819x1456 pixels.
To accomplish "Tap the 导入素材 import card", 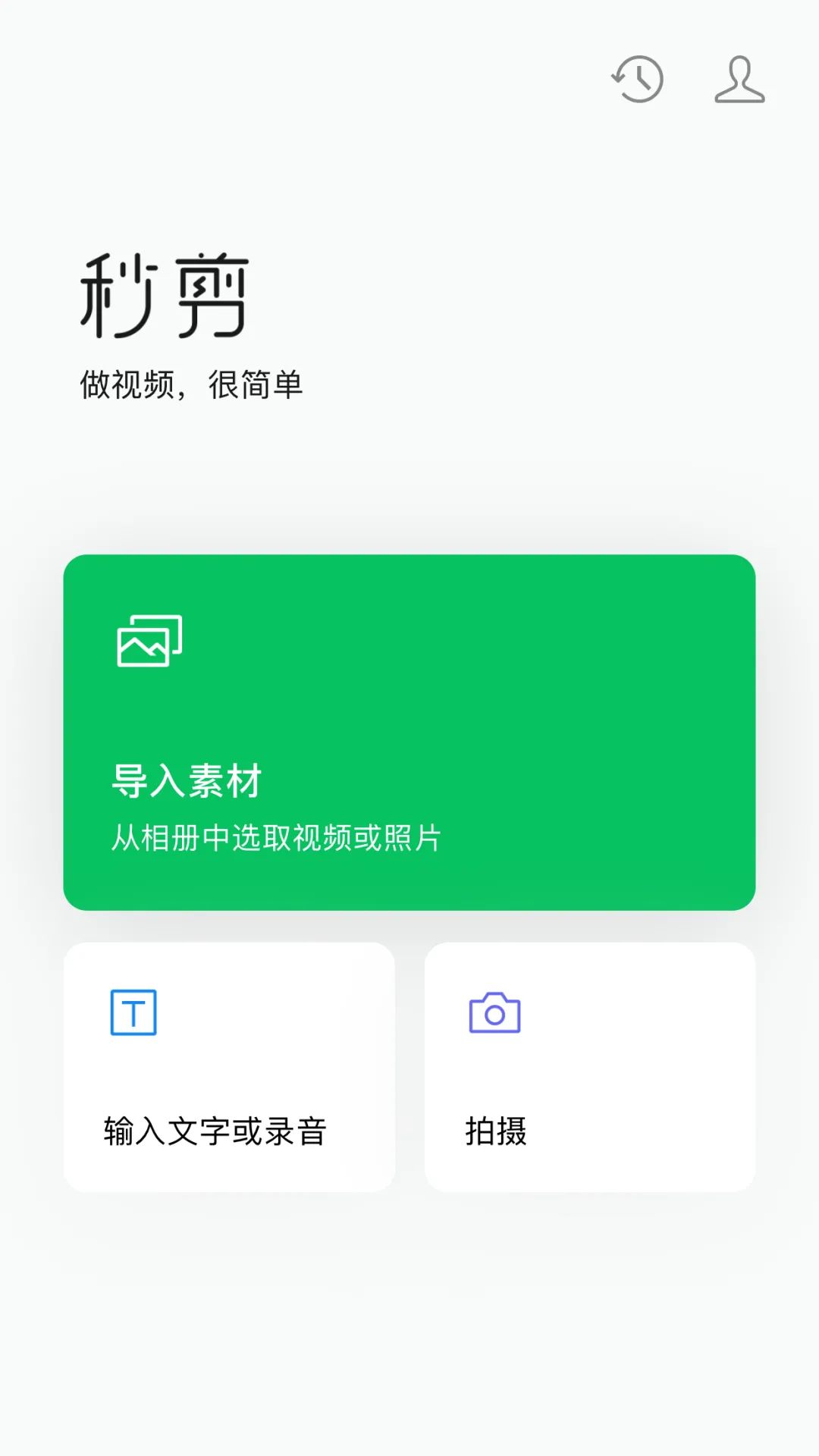I will [x=409, y=733].
